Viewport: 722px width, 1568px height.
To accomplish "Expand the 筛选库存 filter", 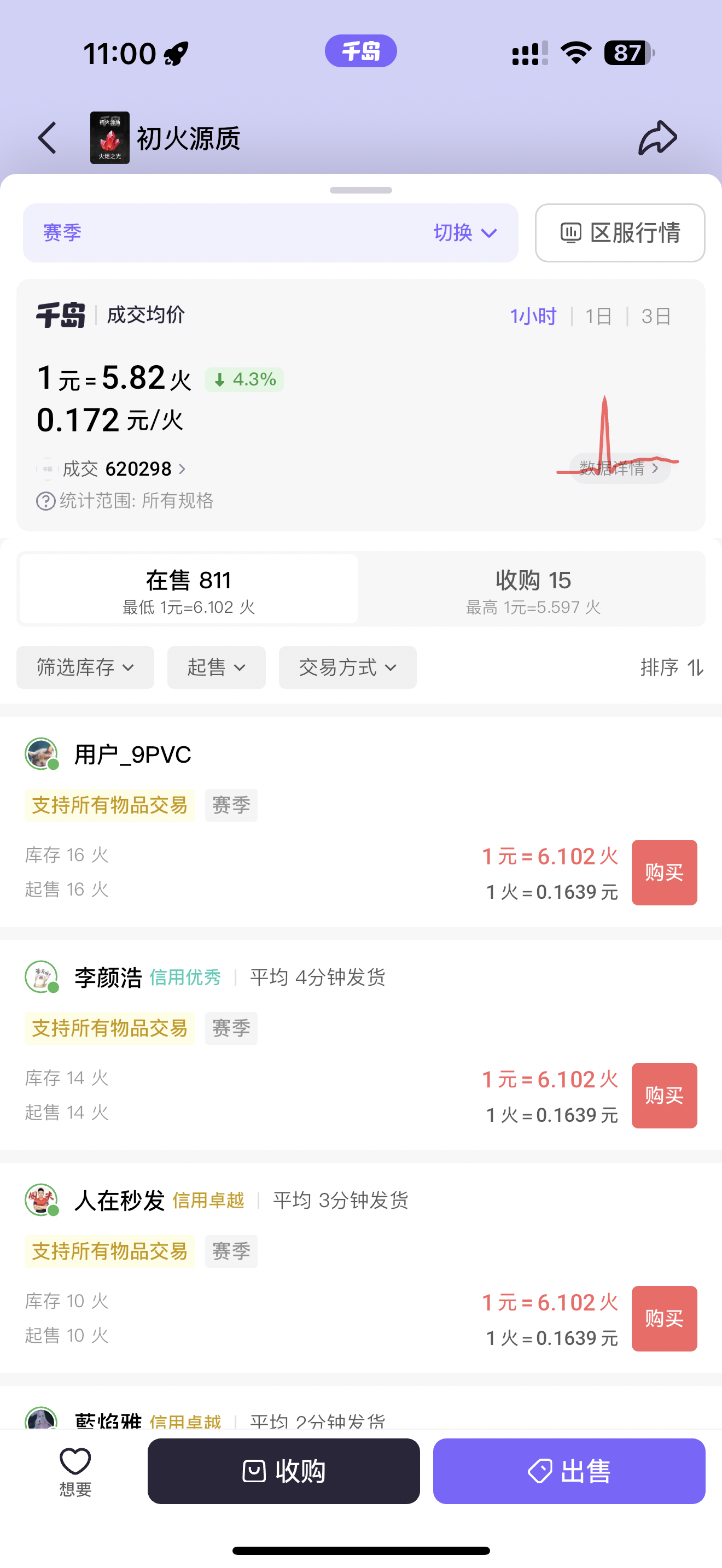I will (85, 667).
